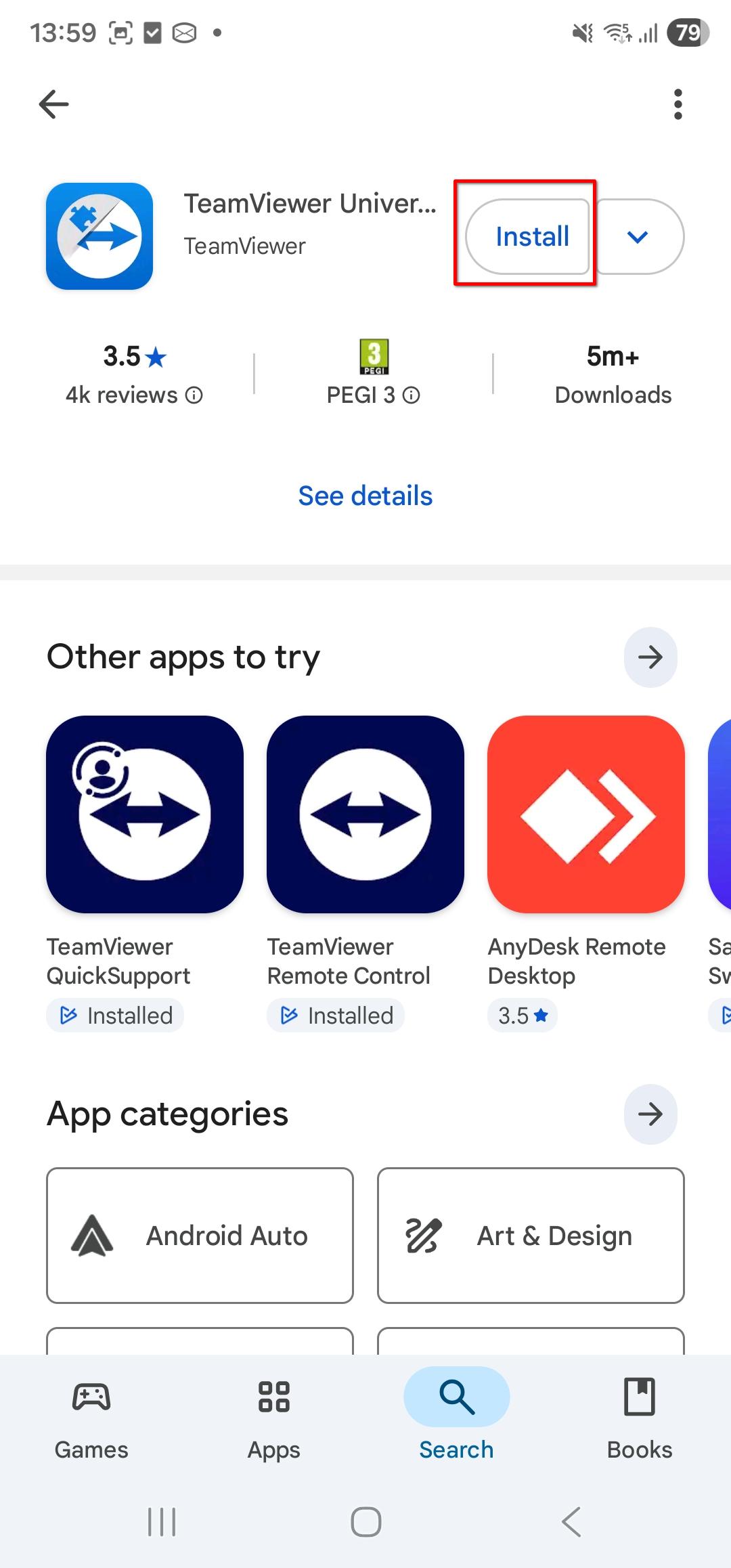Viewport: 731px width, 1568px height.
Task: Open the three-dot overflow menu
Action: [x=678, y=104]
